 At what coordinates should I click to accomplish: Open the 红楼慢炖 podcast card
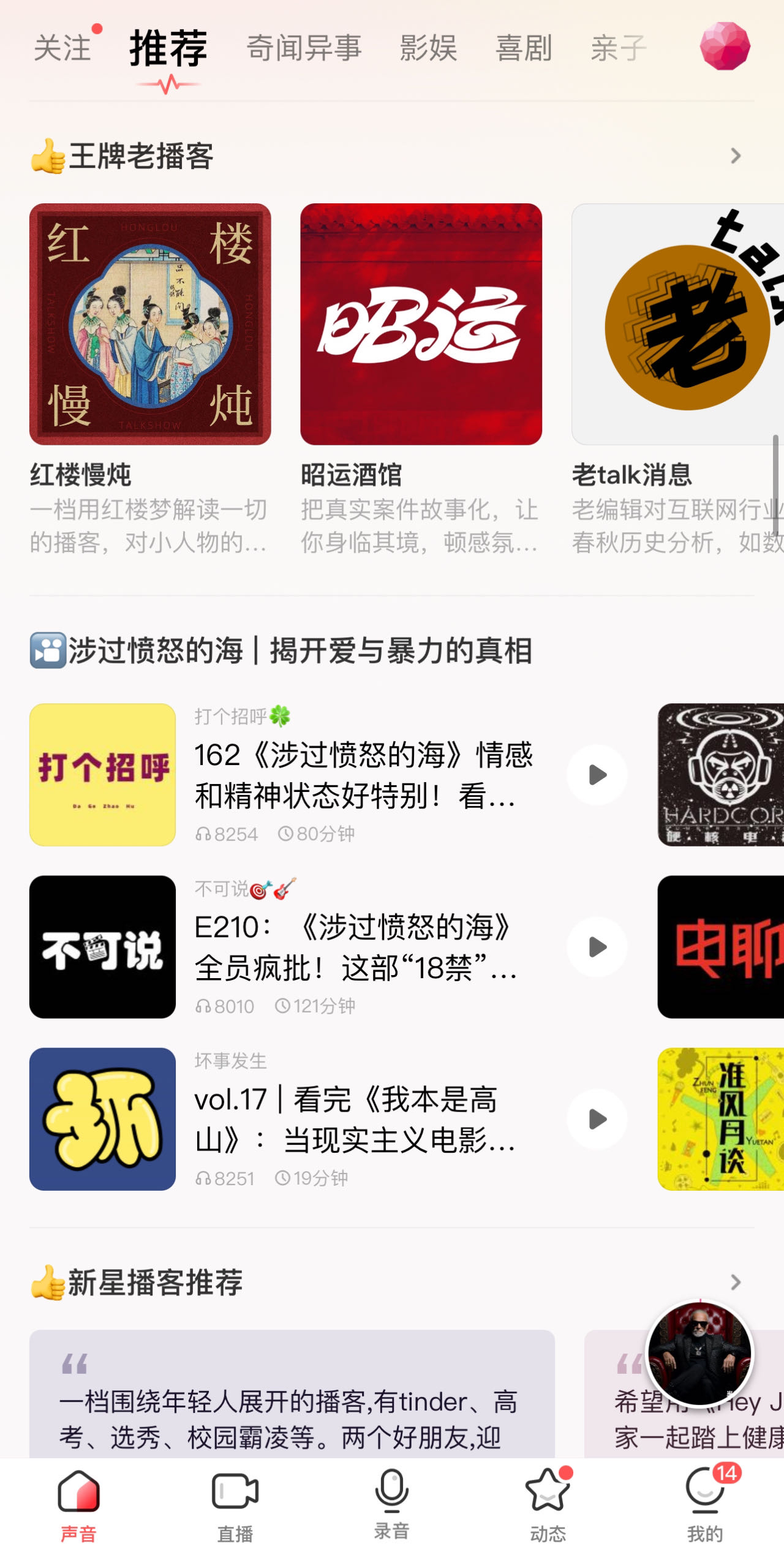(150, 324)
